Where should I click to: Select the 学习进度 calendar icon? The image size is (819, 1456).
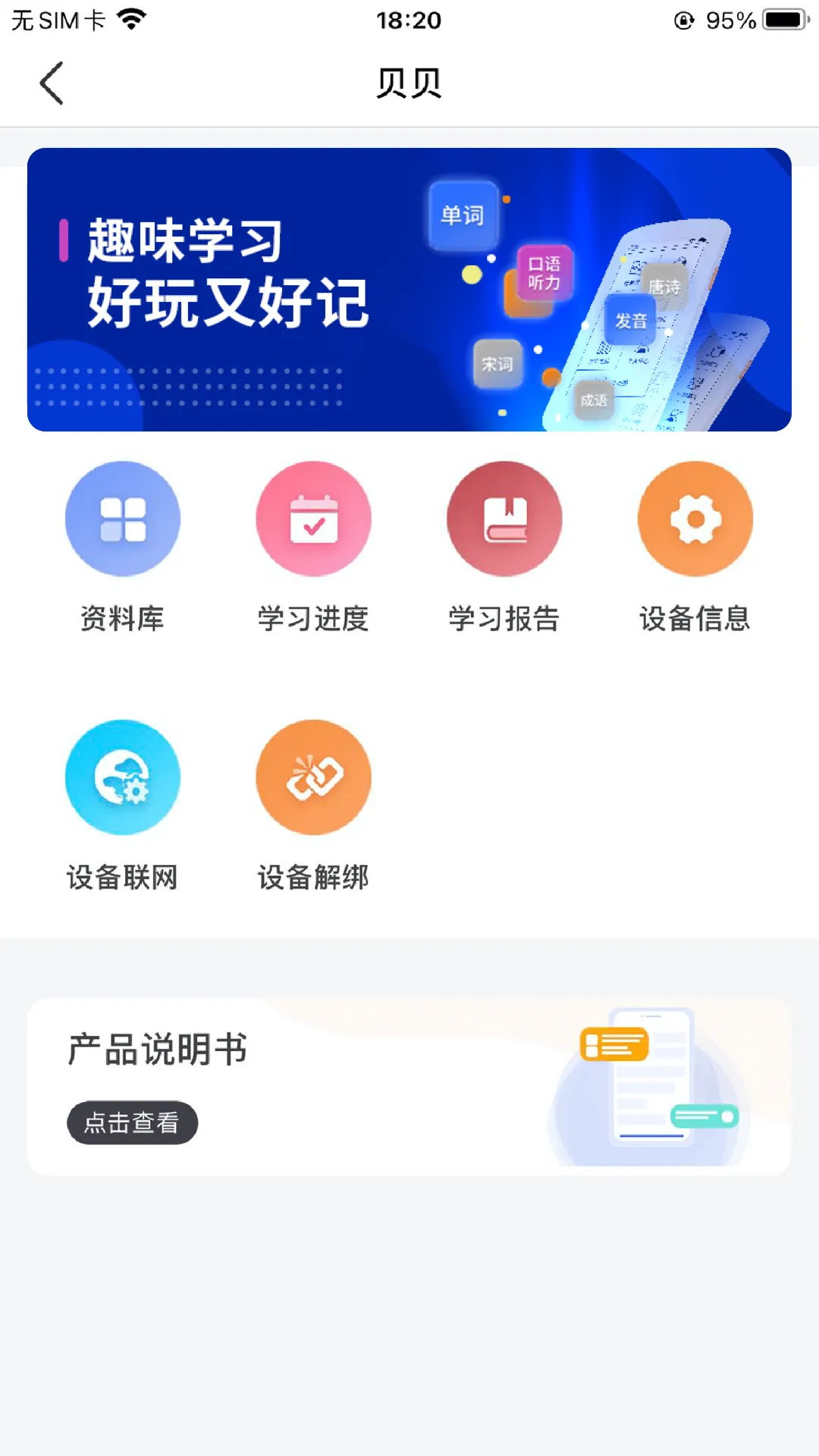pyautogui.click(x=313, y=518)
